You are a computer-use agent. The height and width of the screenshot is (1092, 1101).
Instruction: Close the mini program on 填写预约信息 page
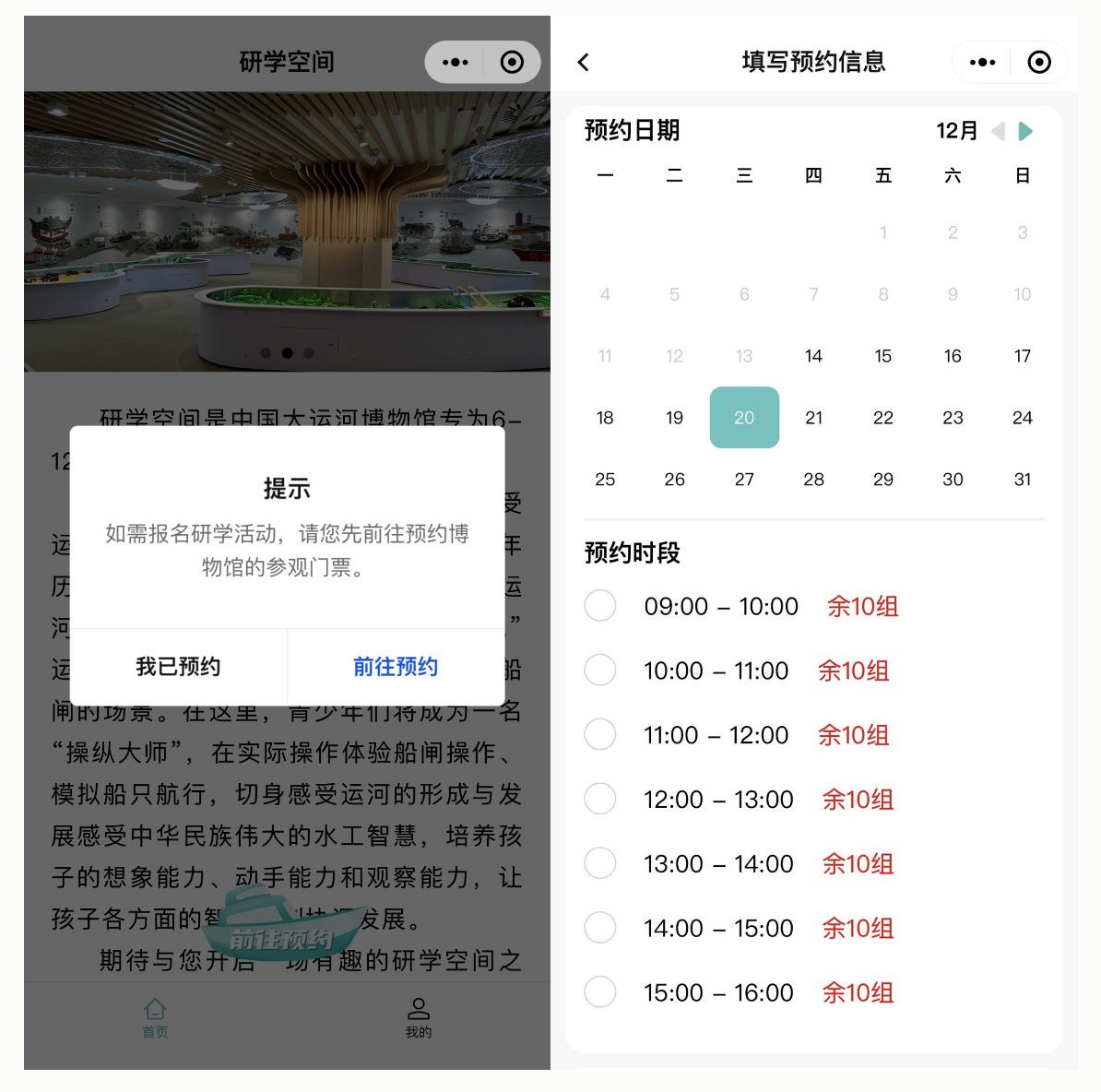tap(1039, 62)
